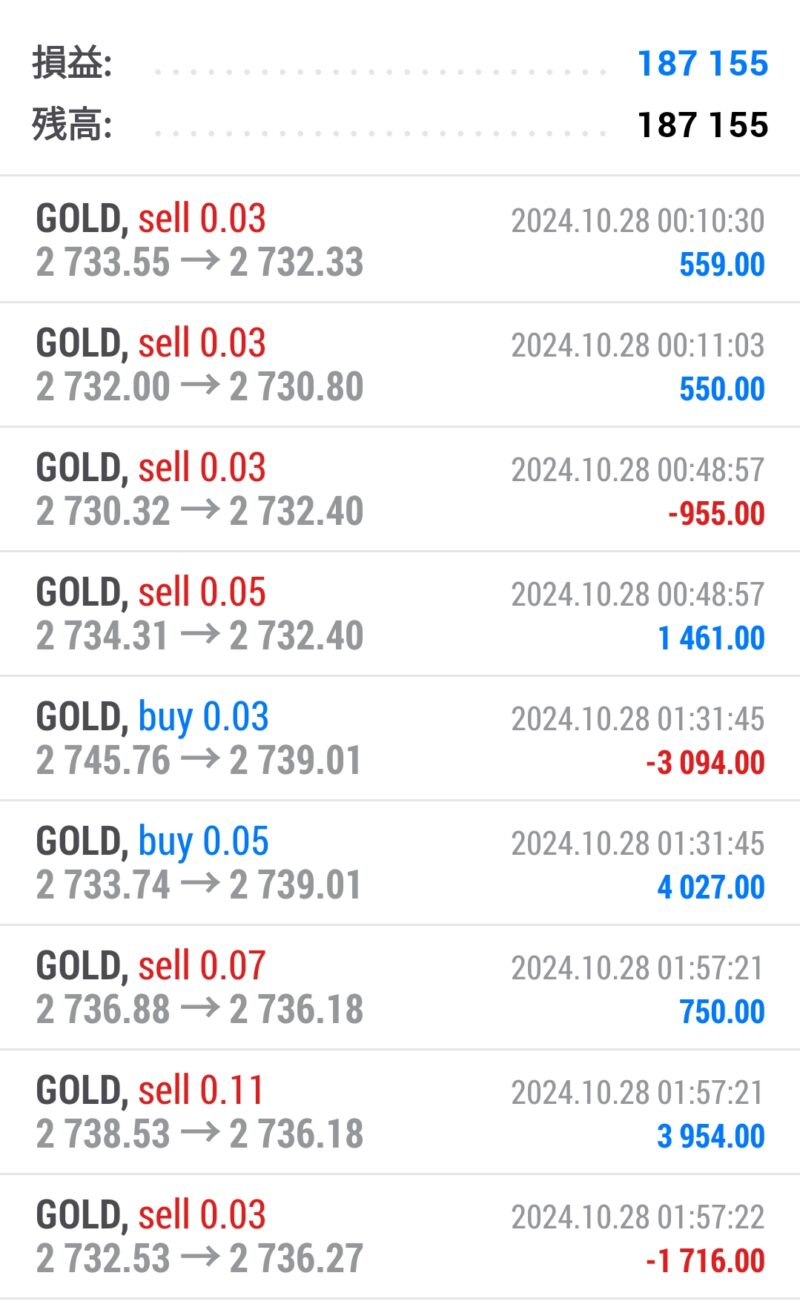Viewport: 800px width, 1310px height.
Task: Open the GOLD sell 0.11 trade with 3 954.00 profit
Action: tap(400, 1112)
